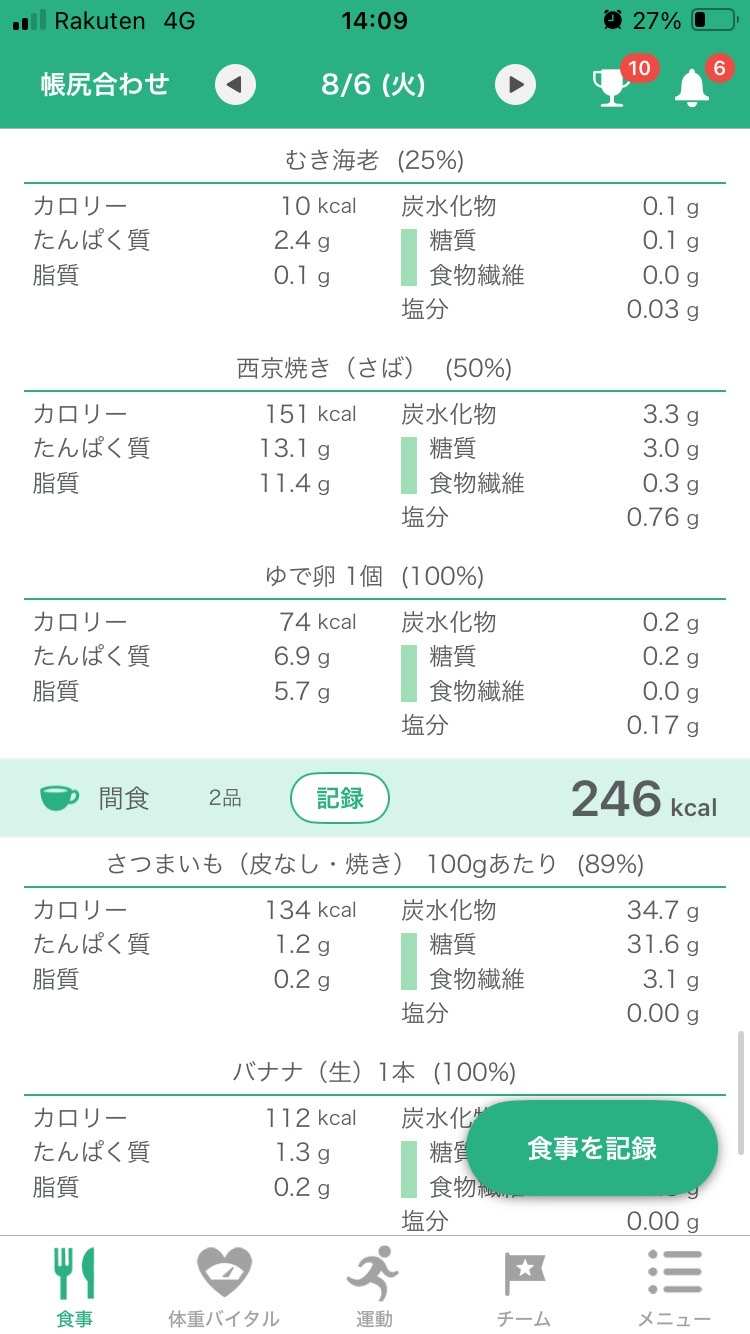
Task: Open the 8/6 (火) date picker
Action: (374, 85)
